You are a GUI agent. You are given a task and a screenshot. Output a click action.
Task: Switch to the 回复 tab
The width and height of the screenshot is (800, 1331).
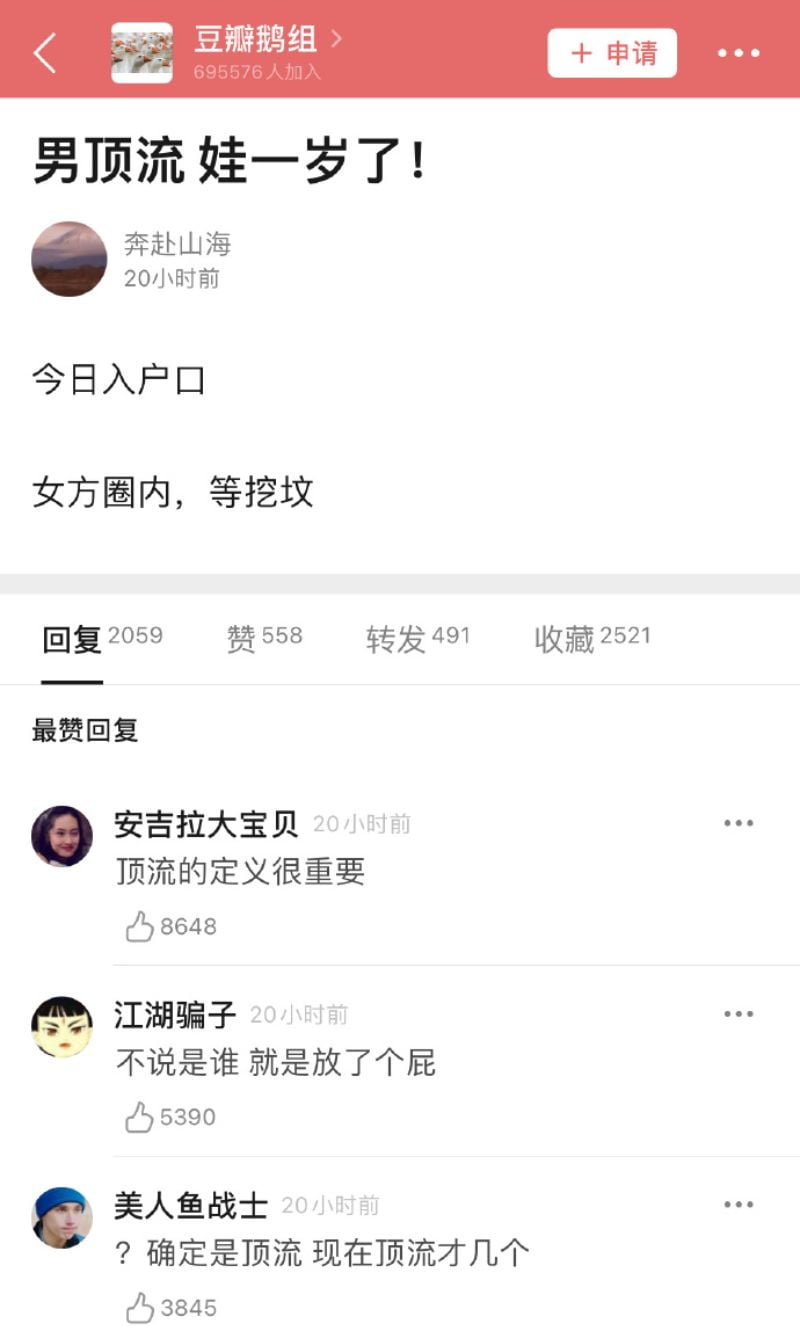[x=73, y=639]
